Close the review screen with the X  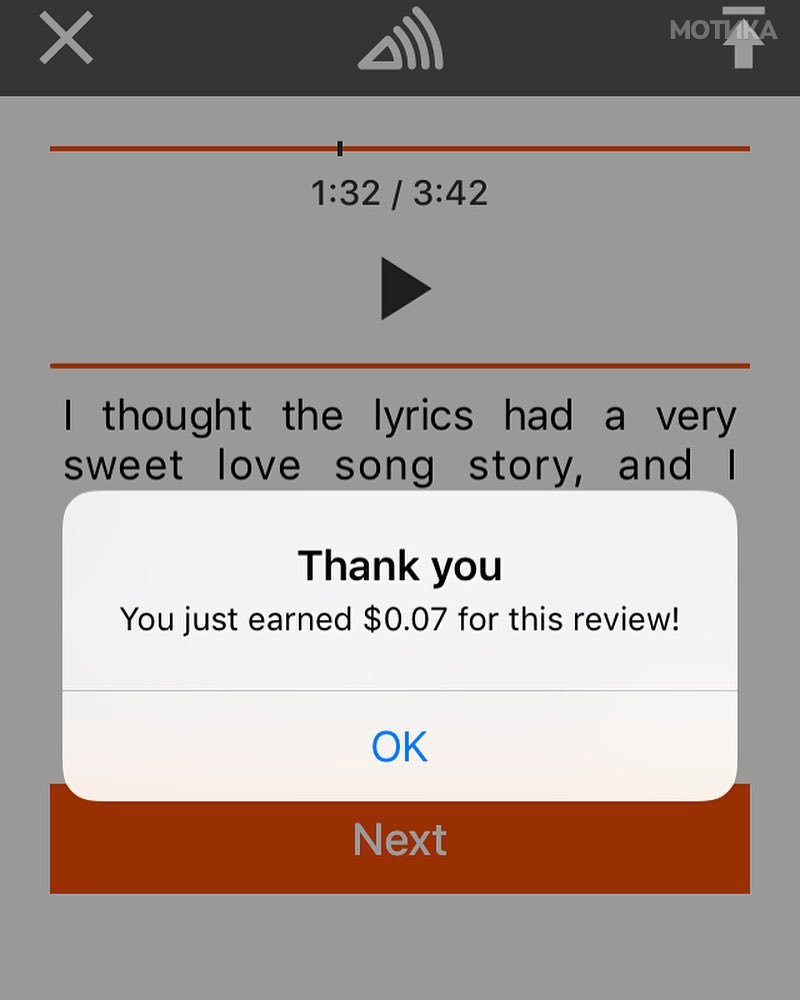click(x=66, y=40)
